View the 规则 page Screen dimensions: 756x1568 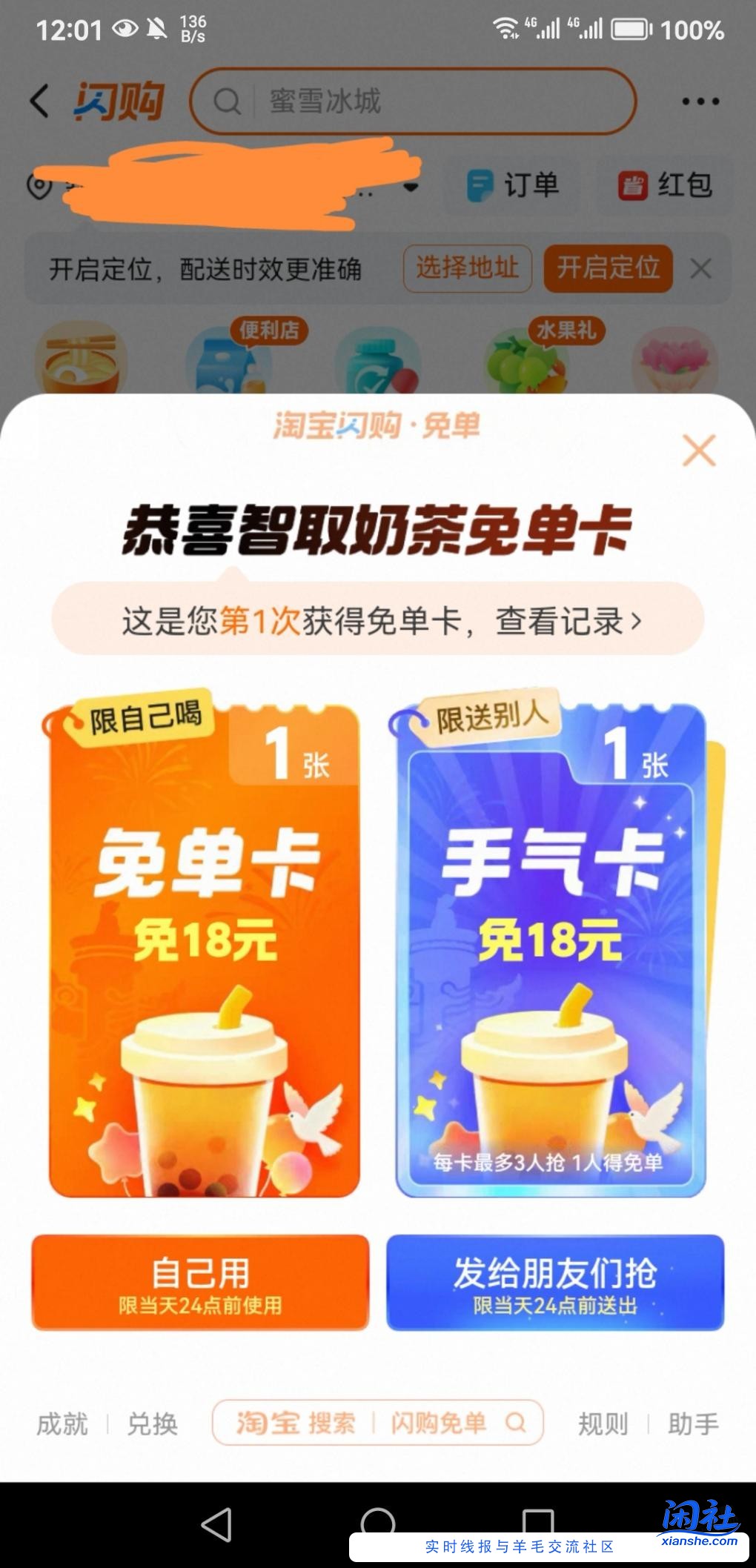click(603, 1424)
